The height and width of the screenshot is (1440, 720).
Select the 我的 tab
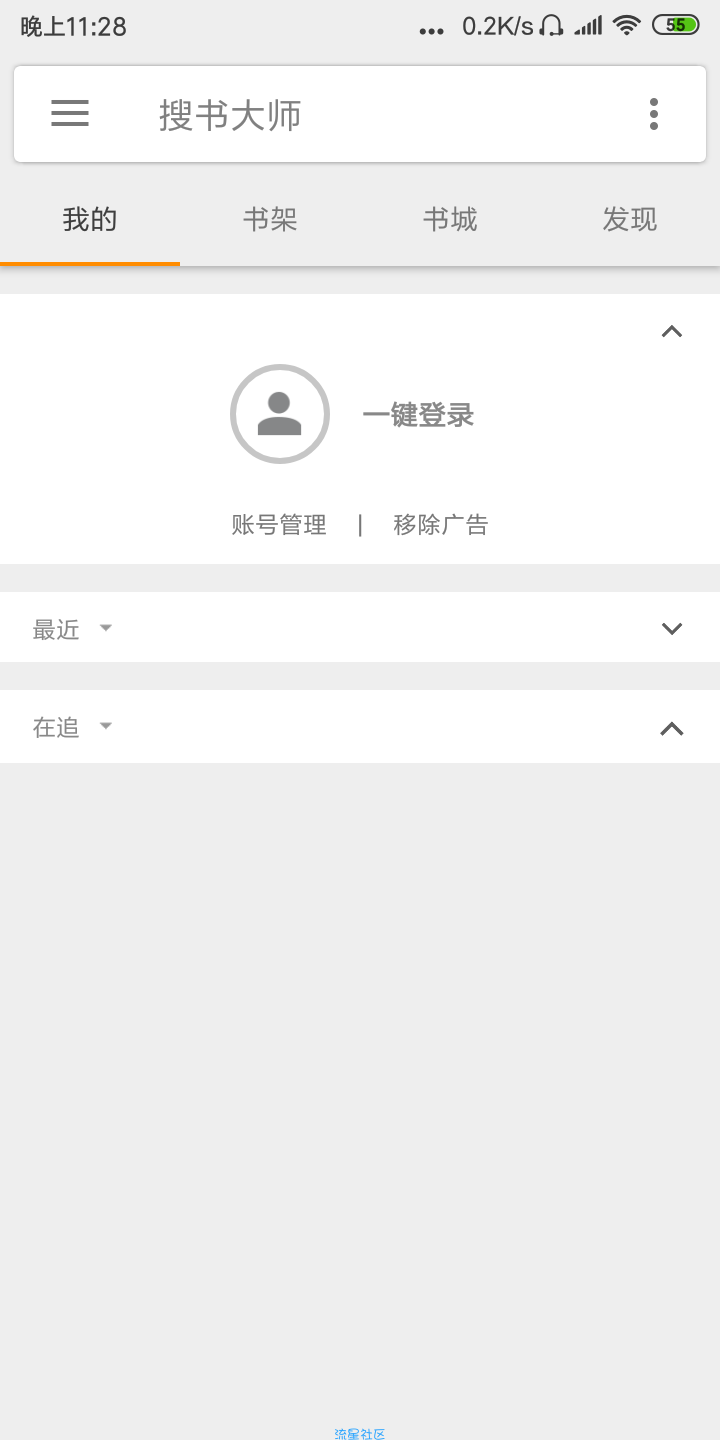pyautogui.click(x=90, y=220)
